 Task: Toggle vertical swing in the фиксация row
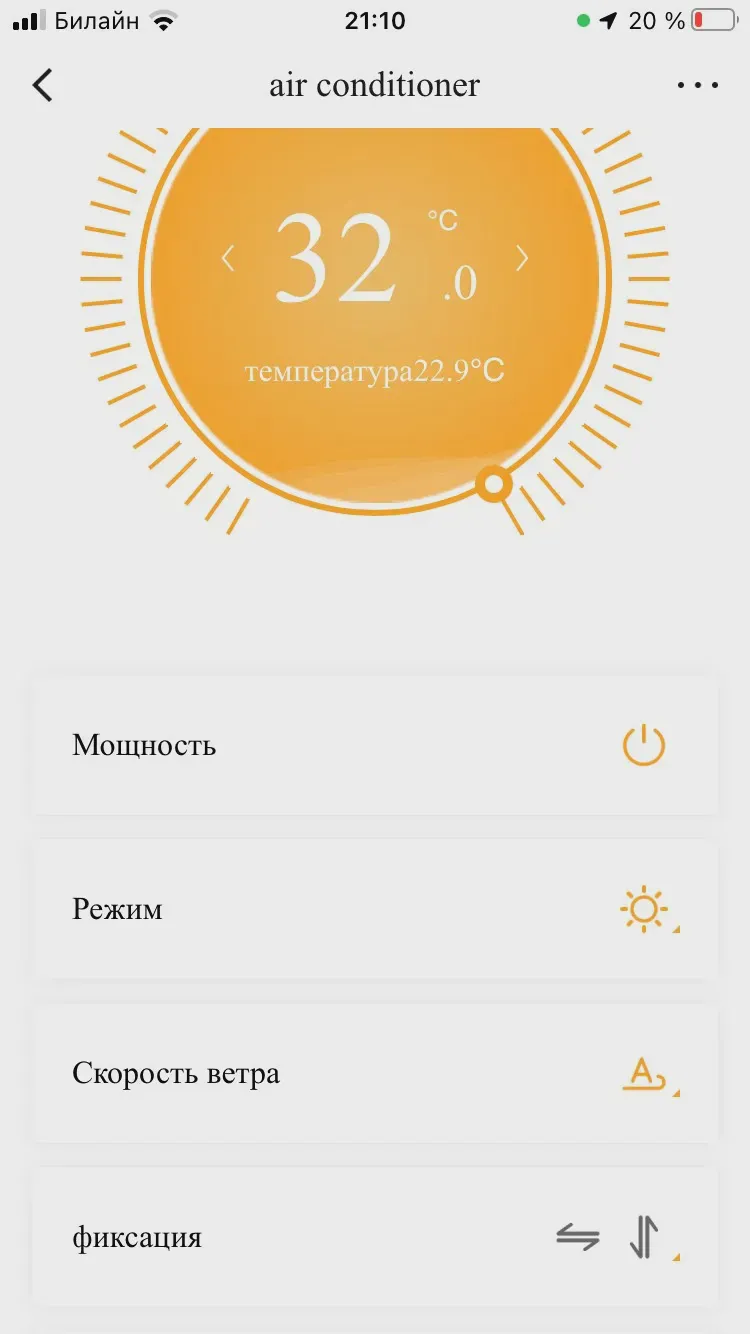click(644, 1237)
